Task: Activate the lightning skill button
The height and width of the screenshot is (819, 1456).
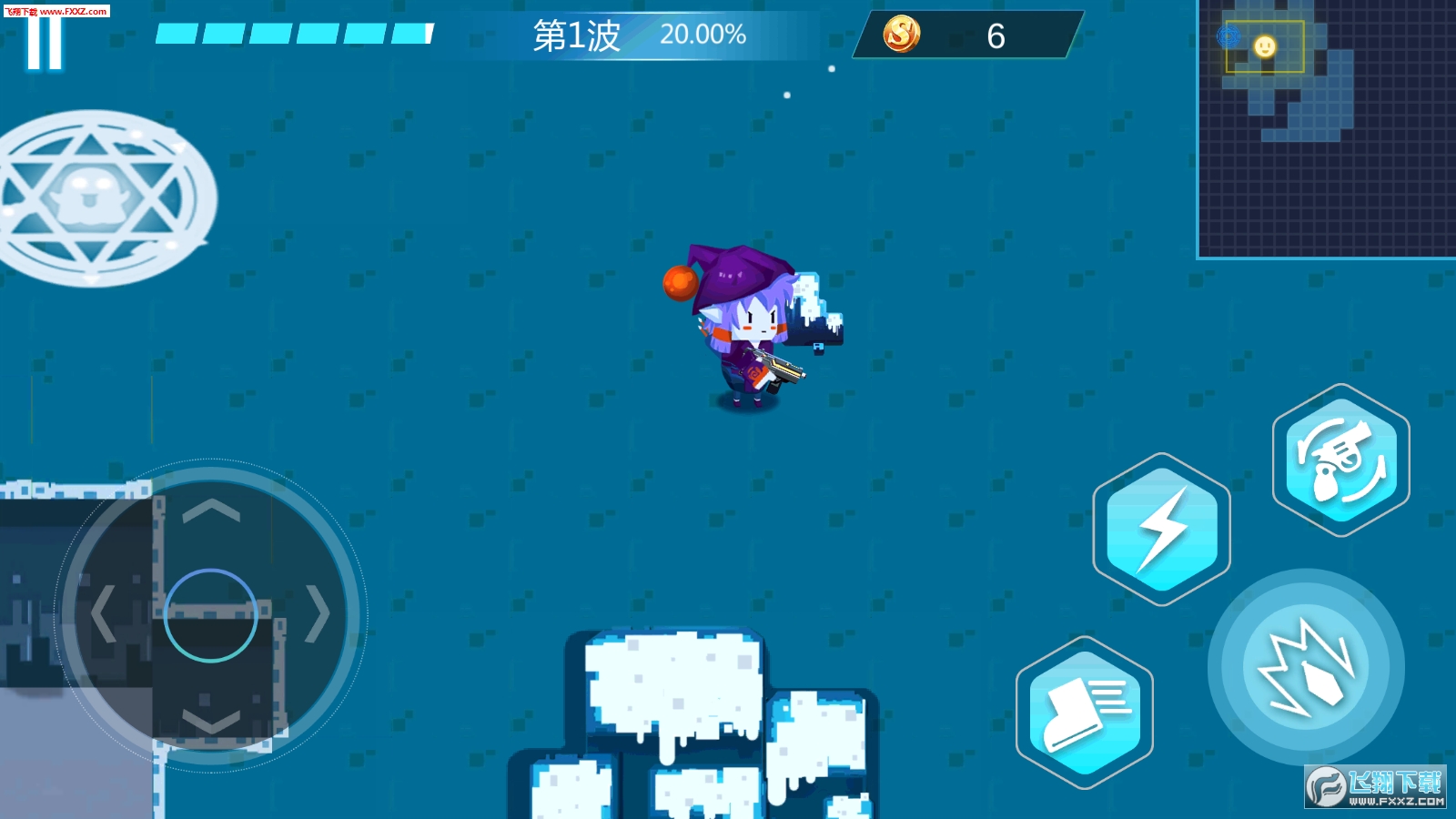Action: (1161, 530)
